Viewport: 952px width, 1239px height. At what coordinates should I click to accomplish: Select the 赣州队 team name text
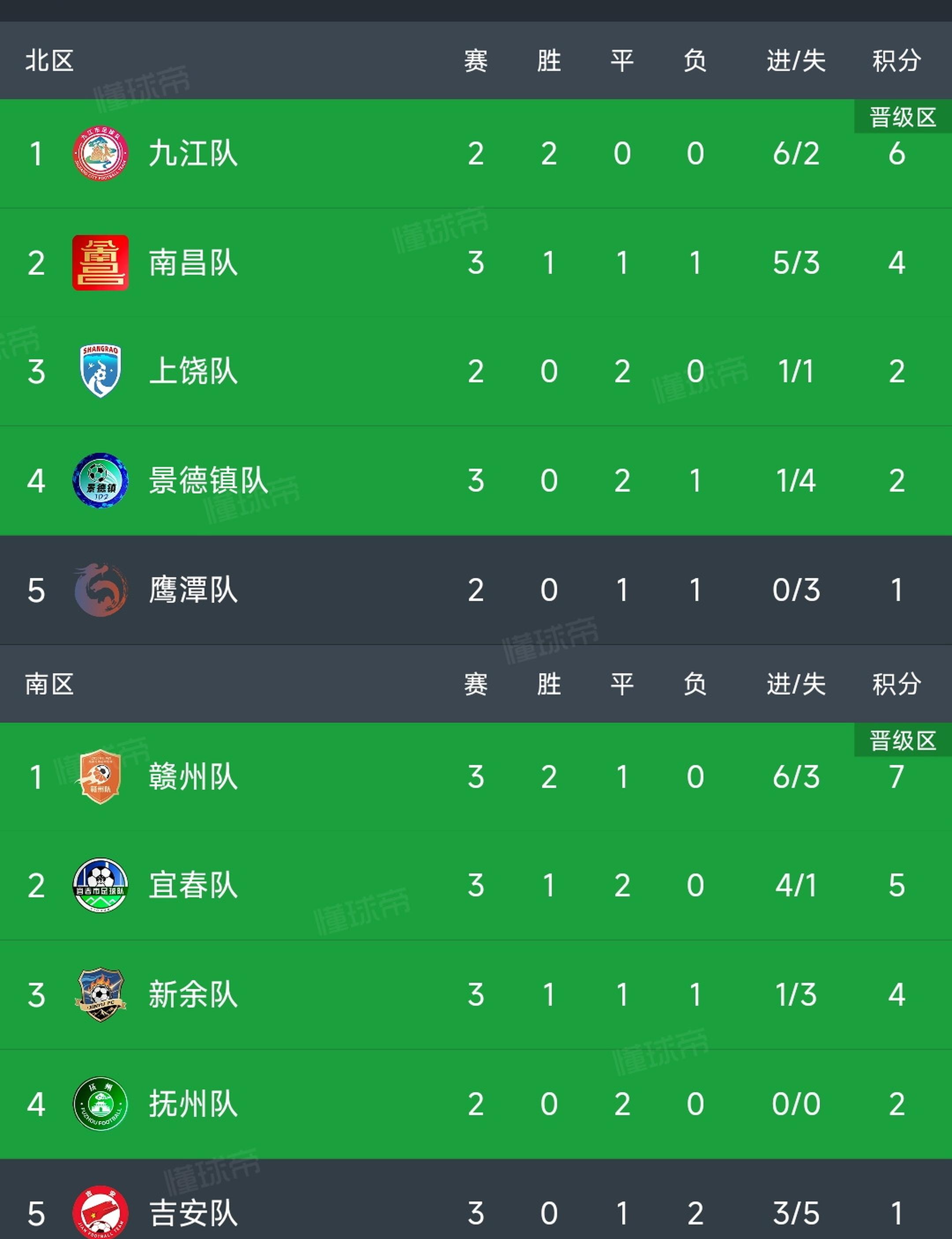(193, 777)
